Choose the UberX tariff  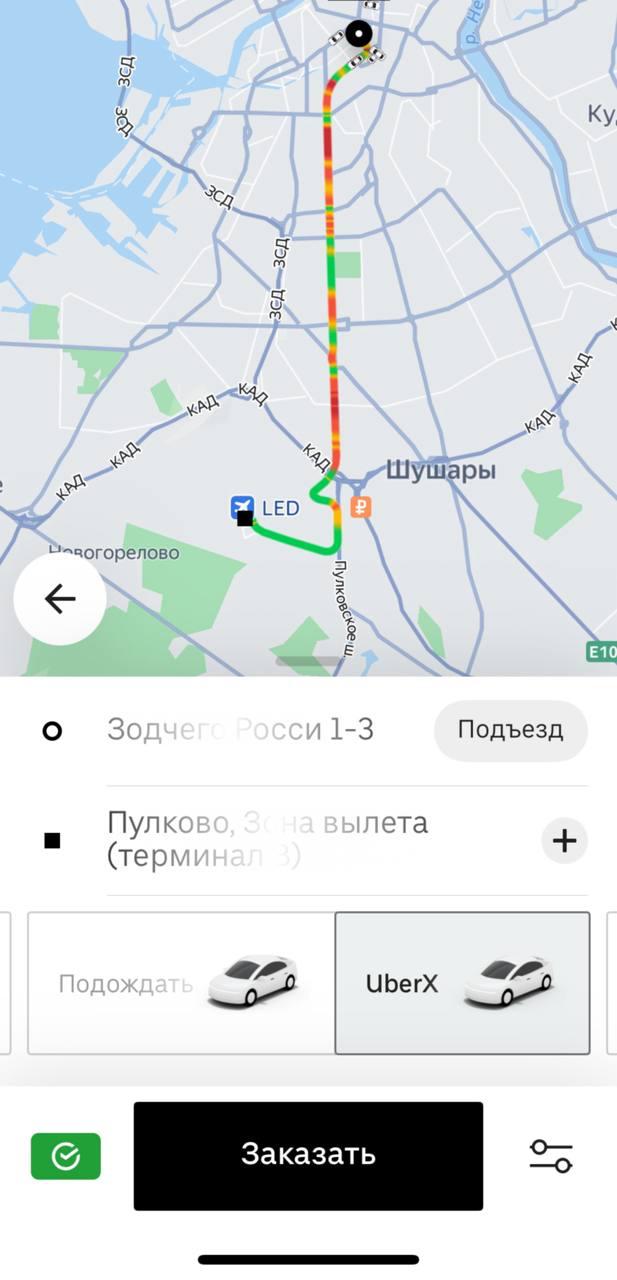[462, 983]
